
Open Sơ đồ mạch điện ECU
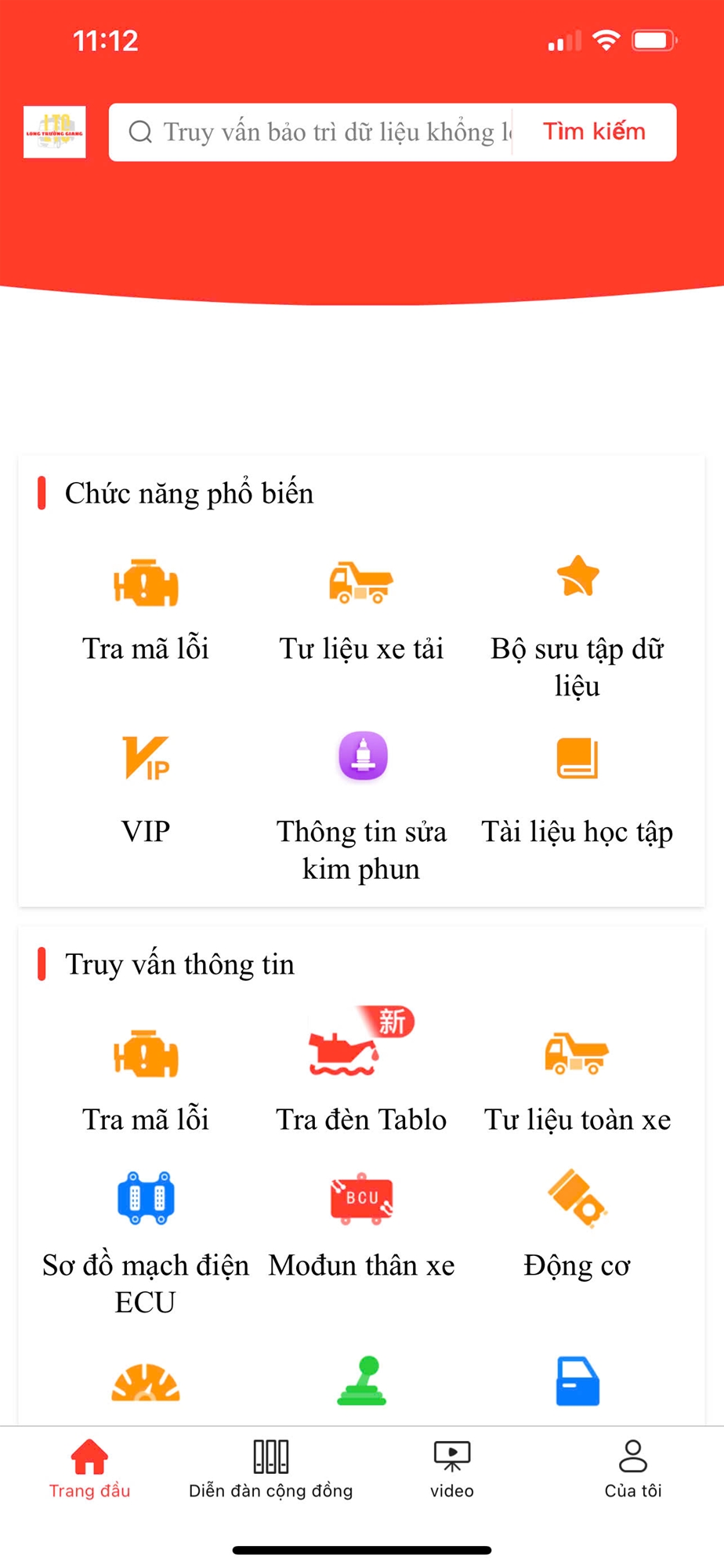coord(146,1243)
